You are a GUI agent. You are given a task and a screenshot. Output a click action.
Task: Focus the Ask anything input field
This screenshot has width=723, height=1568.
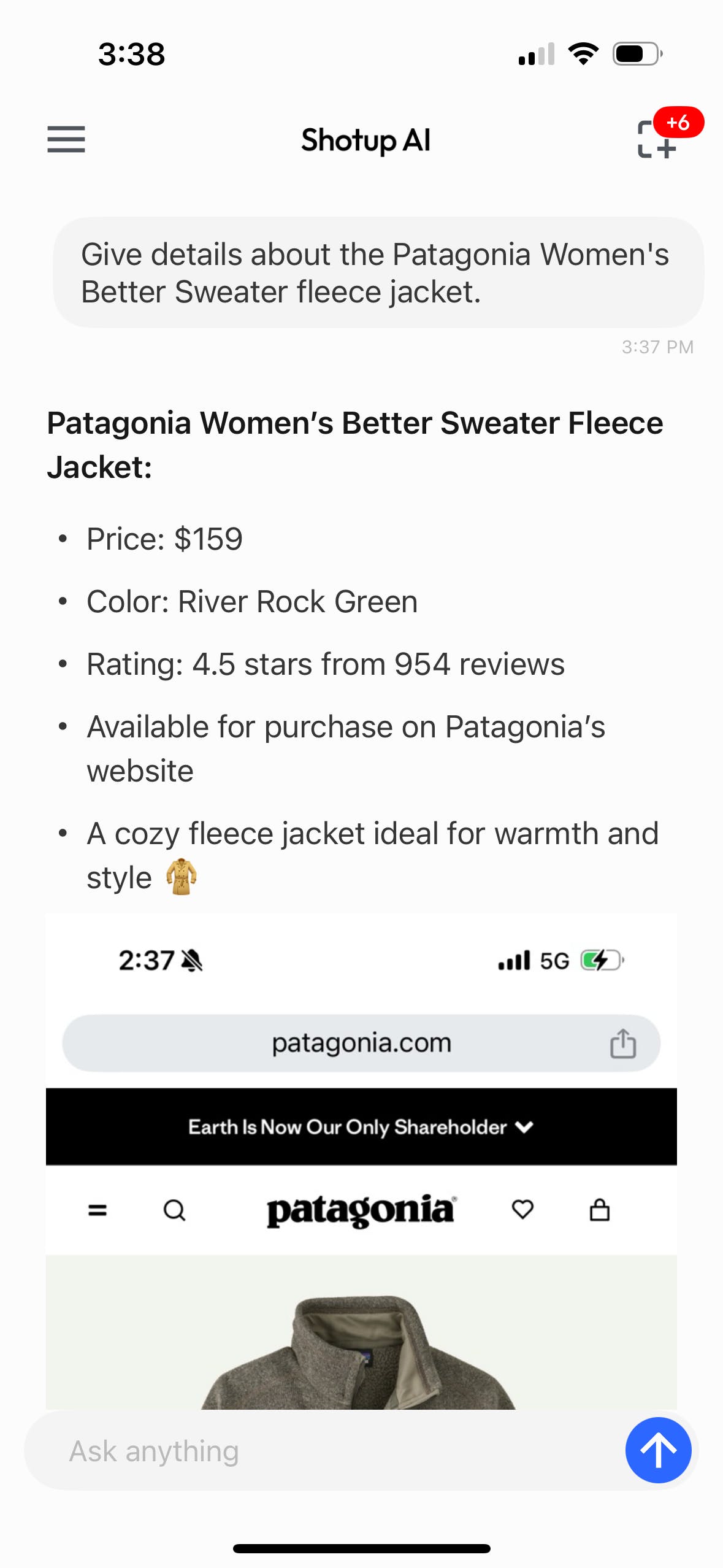325,1451
